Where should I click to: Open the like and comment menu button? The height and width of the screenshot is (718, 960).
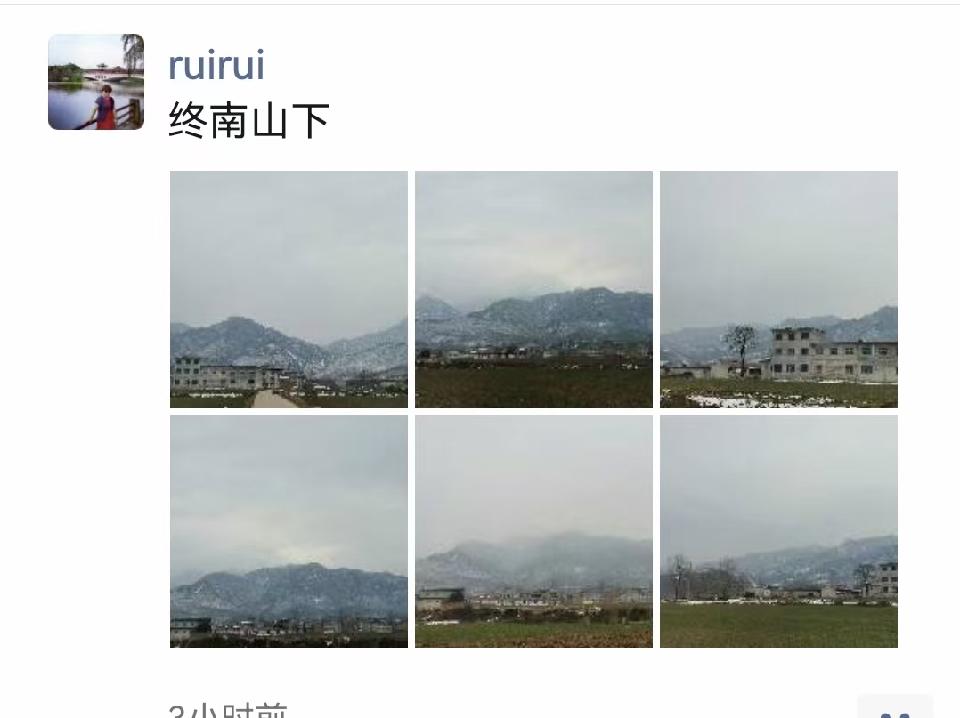click(894, 708)
